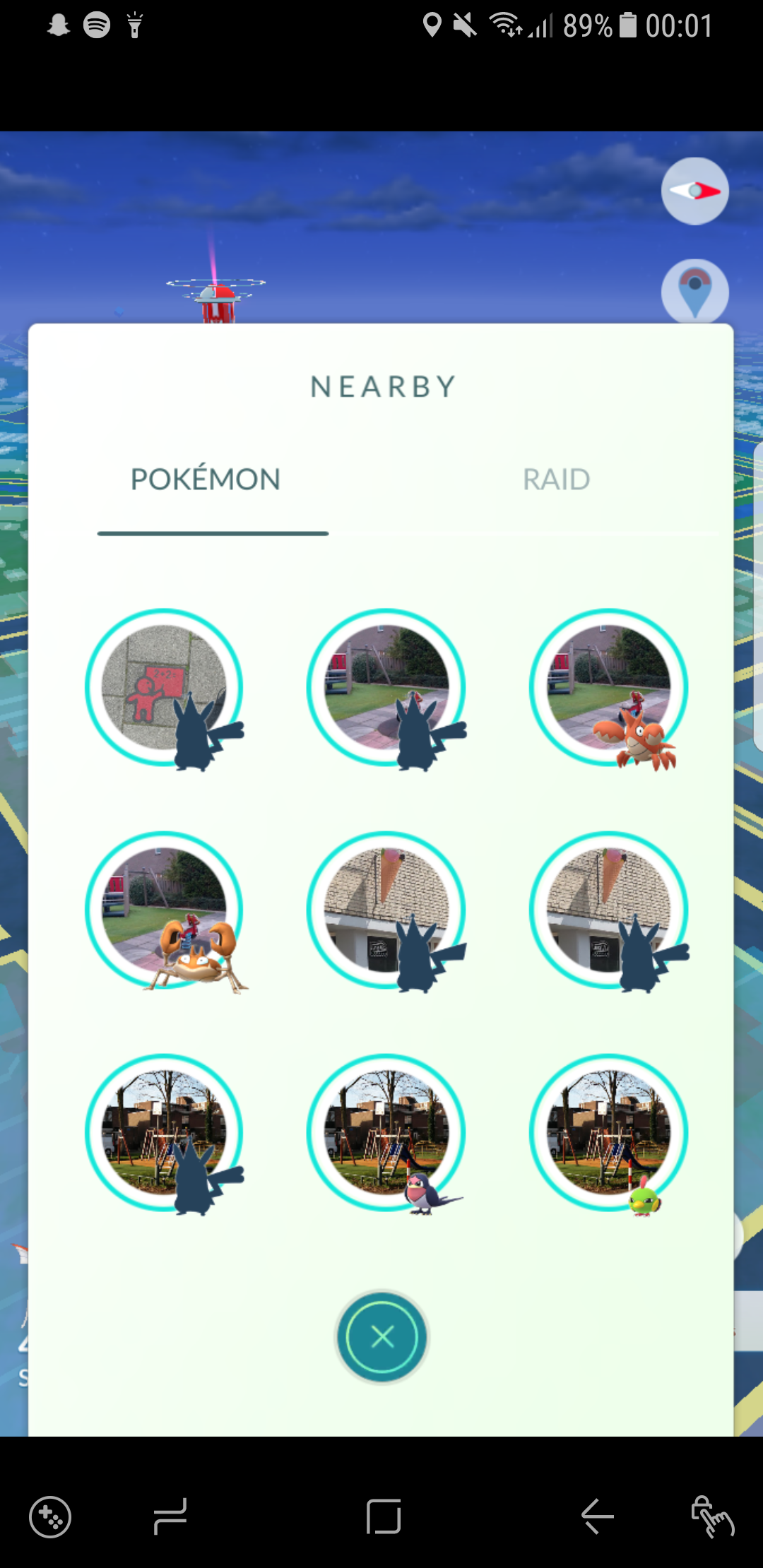The image size is (763, 1568).
Task: Track the Corphish at the garden PokéStop
Action: pos(608,689)
